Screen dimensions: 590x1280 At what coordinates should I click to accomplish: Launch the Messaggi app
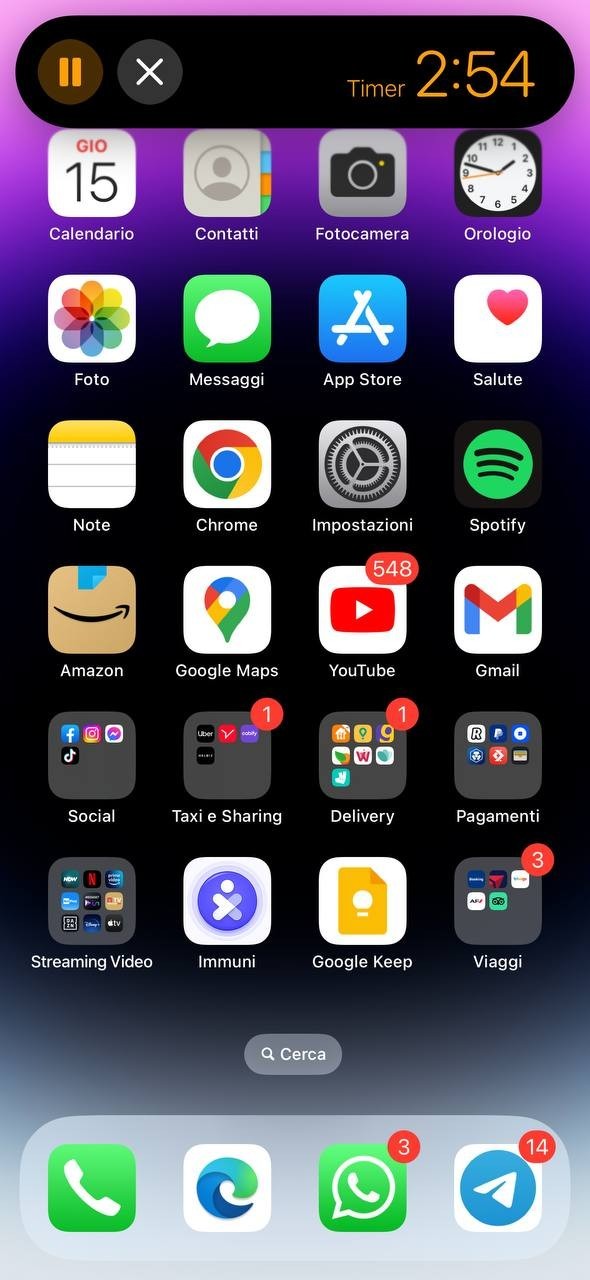click(x=227, y=319)
